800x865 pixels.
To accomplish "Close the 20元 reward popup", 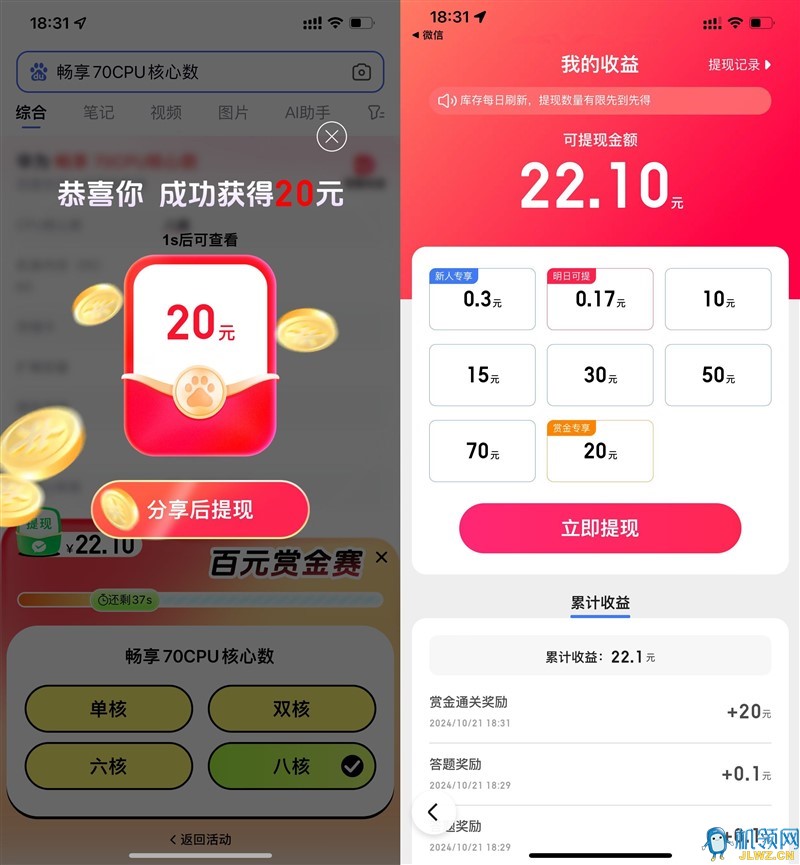I will [332, 136].
